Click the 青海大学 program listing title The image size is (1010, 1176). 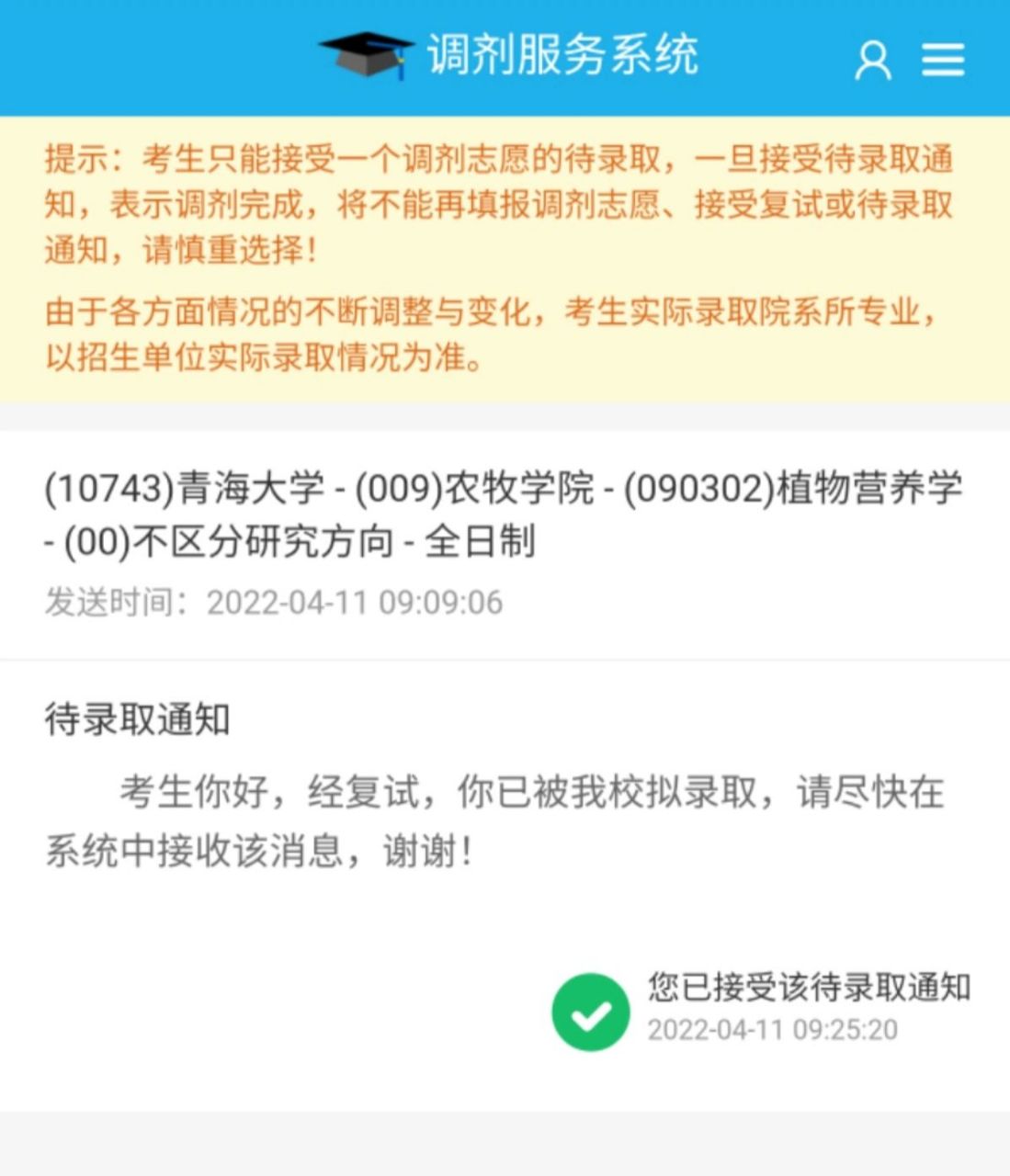click(504, 513)
